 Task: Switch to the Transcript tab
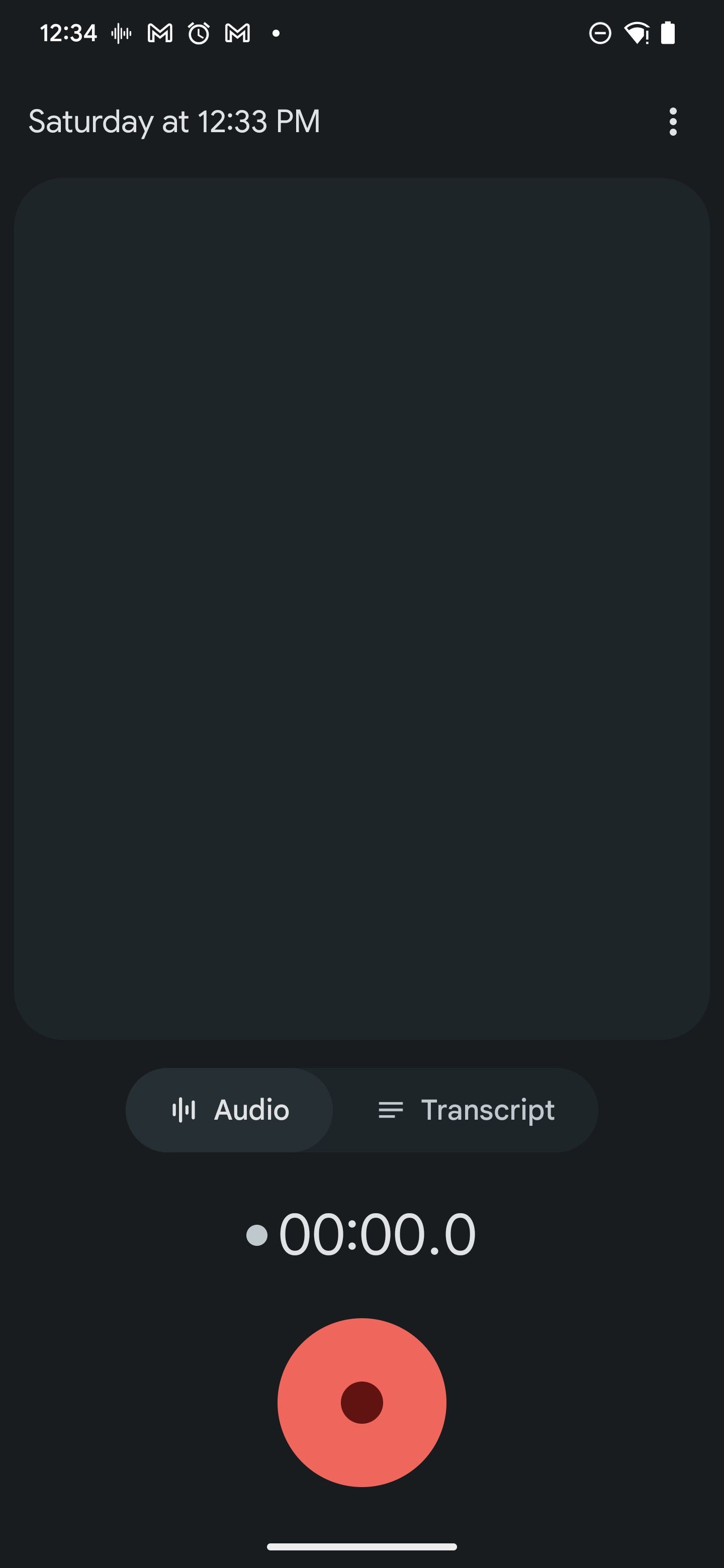point(466,1110)
